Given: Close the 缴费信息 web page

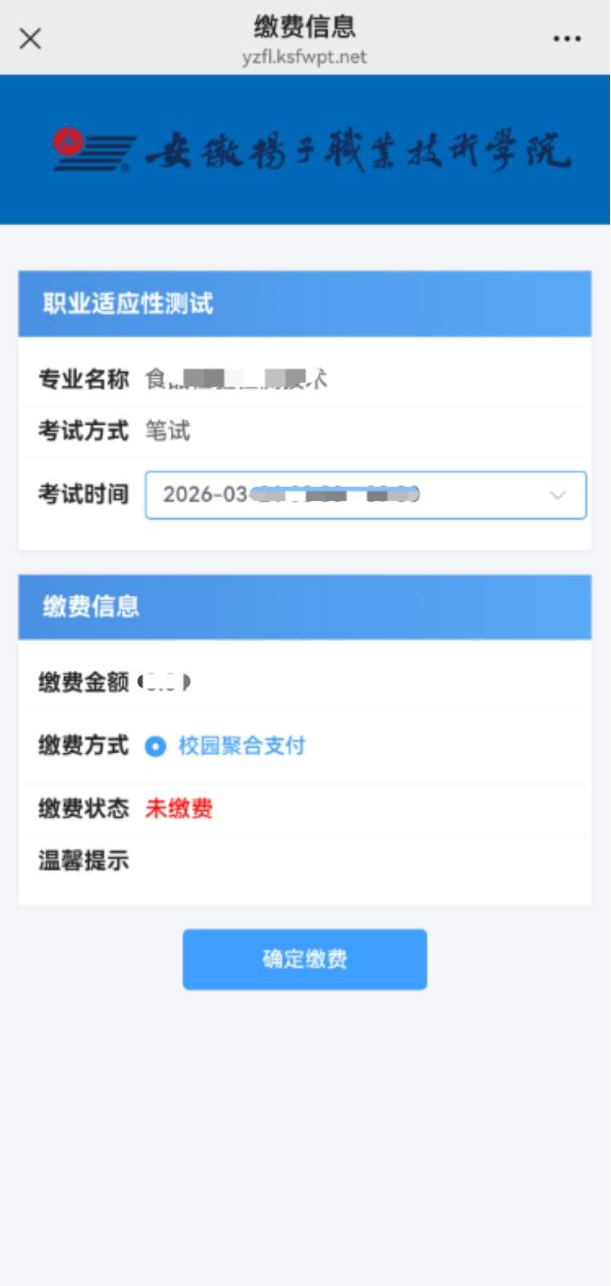Looking at the screenshot, I should tap(30, 39).
